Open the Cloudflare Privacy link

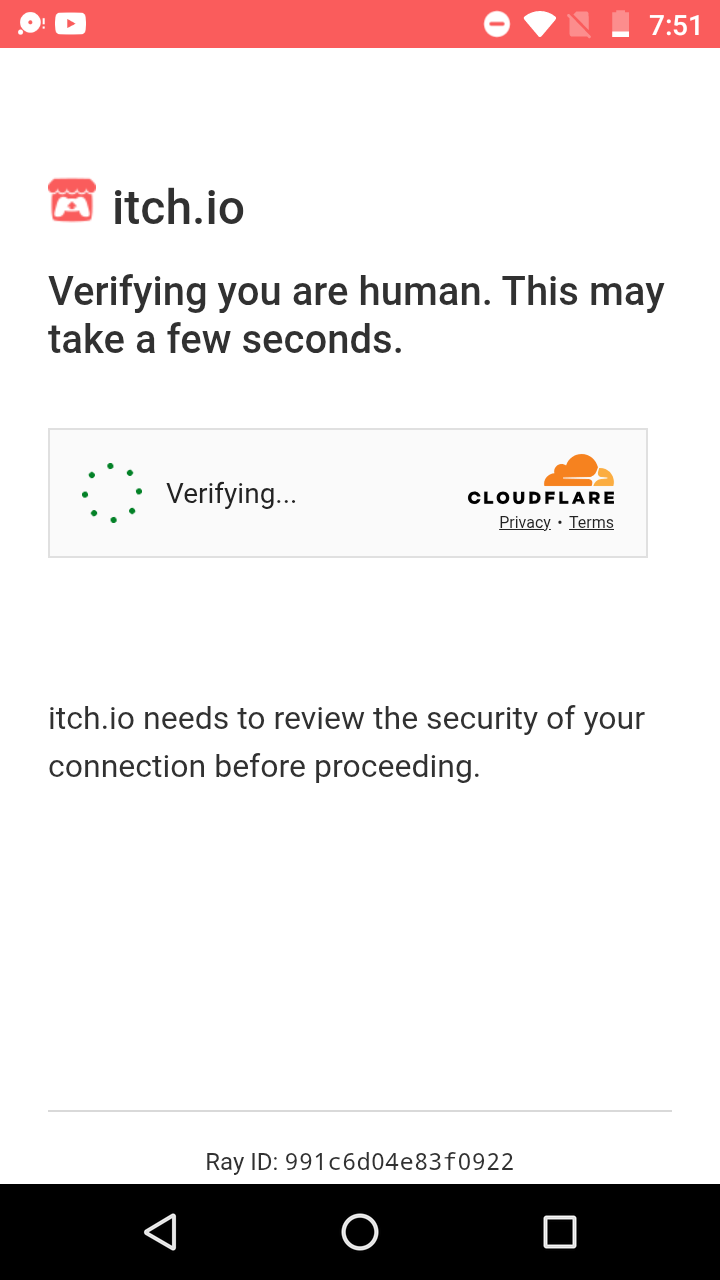525,522
